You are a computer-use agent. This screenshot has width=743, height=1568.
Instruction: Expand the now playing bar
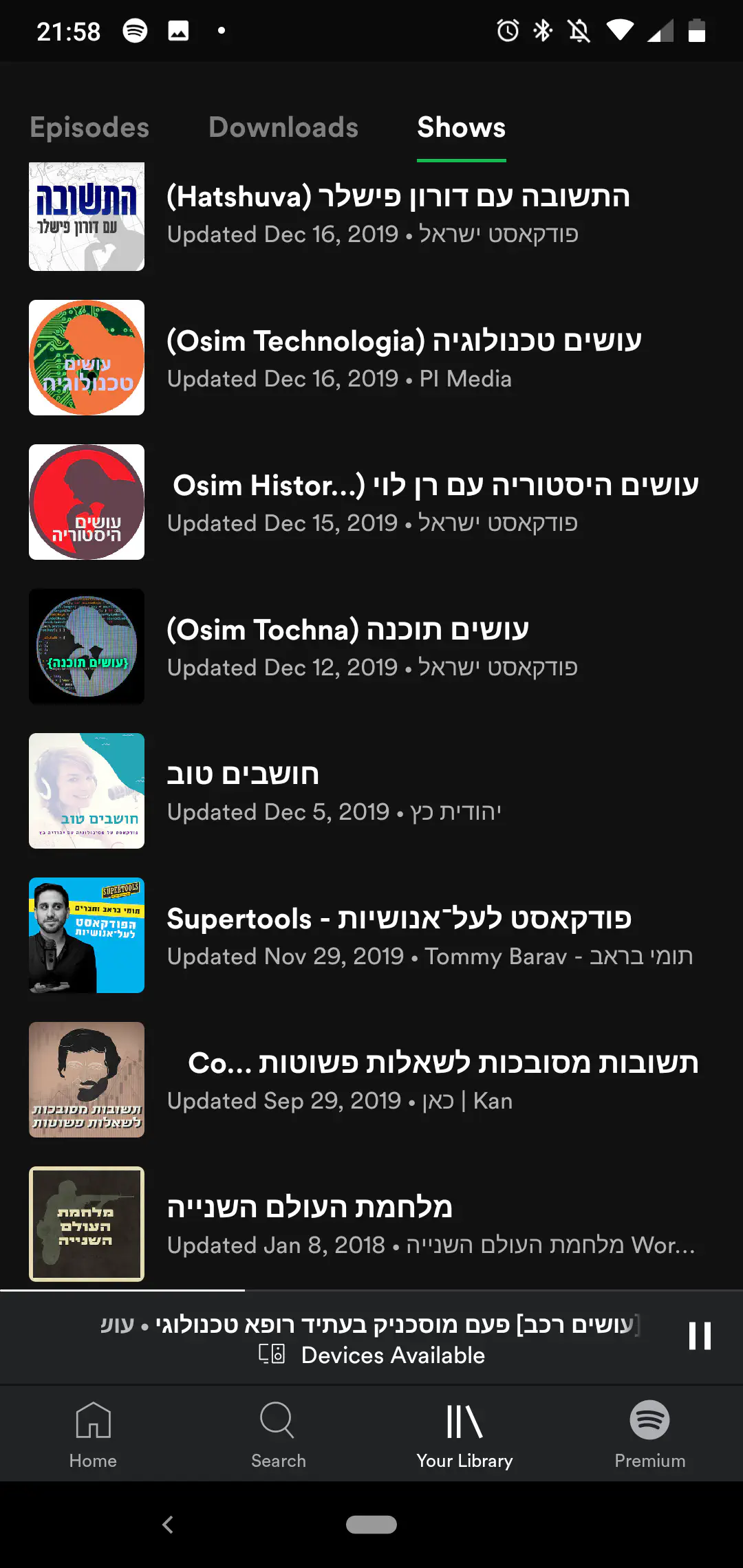point(371,1325)
